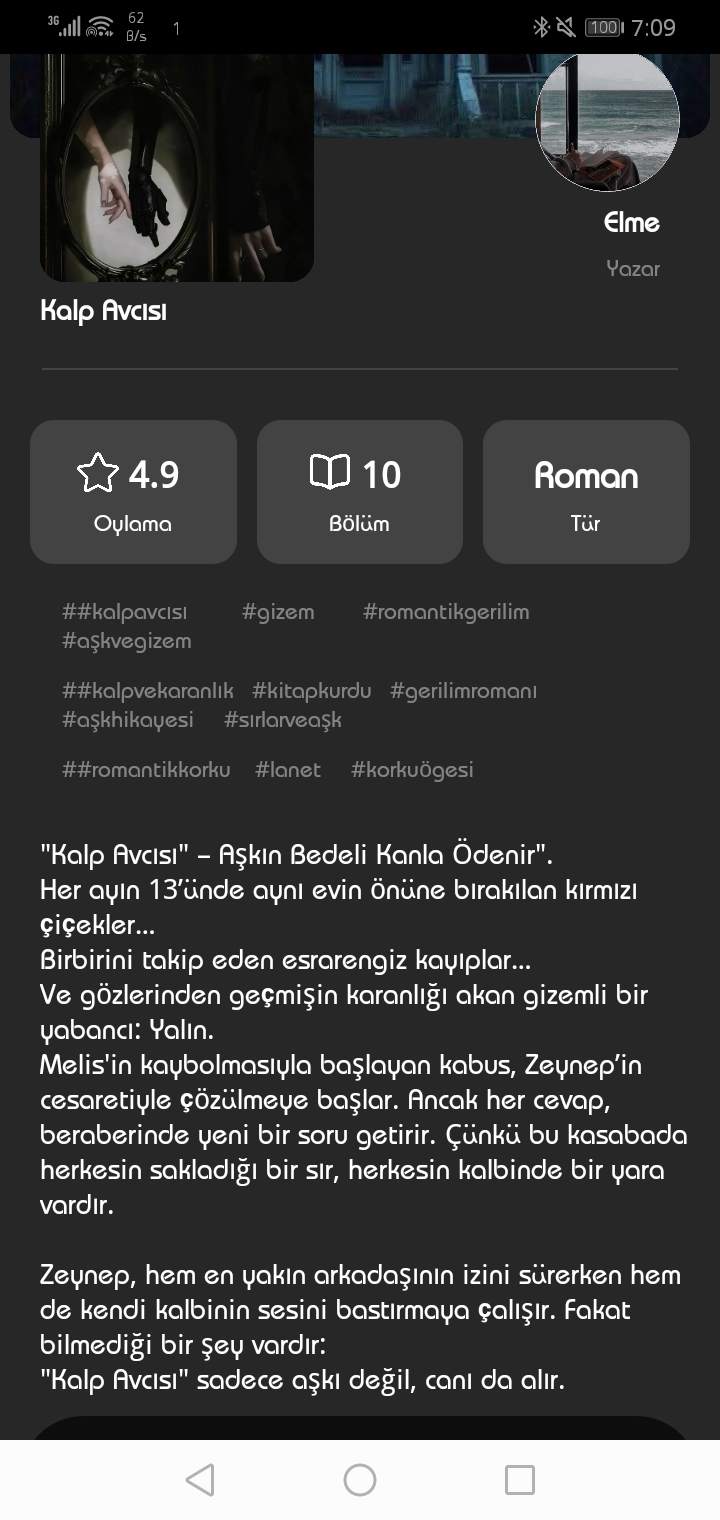Go to the home screen
Image resolution: width=720 pixels, height=1520 pixels.
click(x=360, y=1480)
